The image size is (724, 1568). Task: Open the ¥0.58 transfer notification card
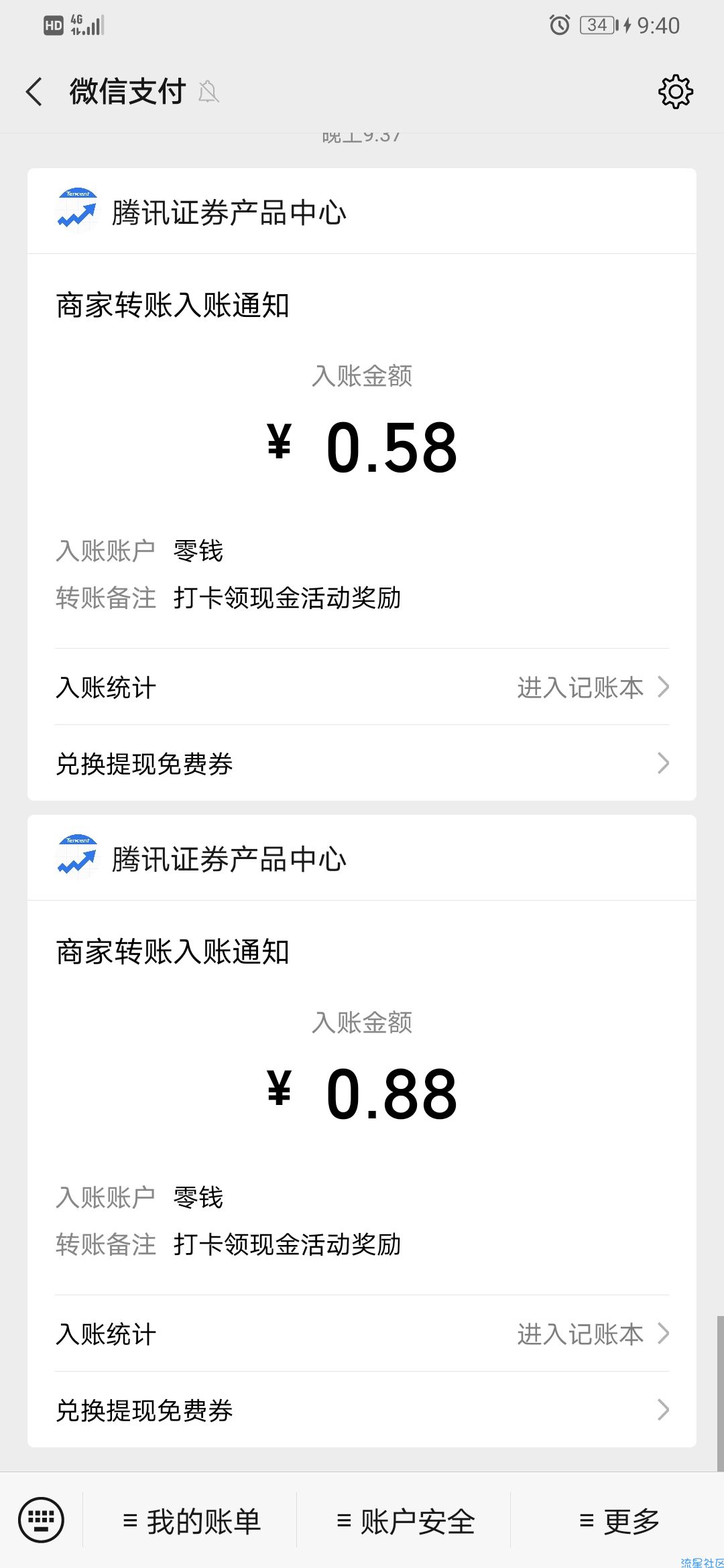tap(362, 484)
